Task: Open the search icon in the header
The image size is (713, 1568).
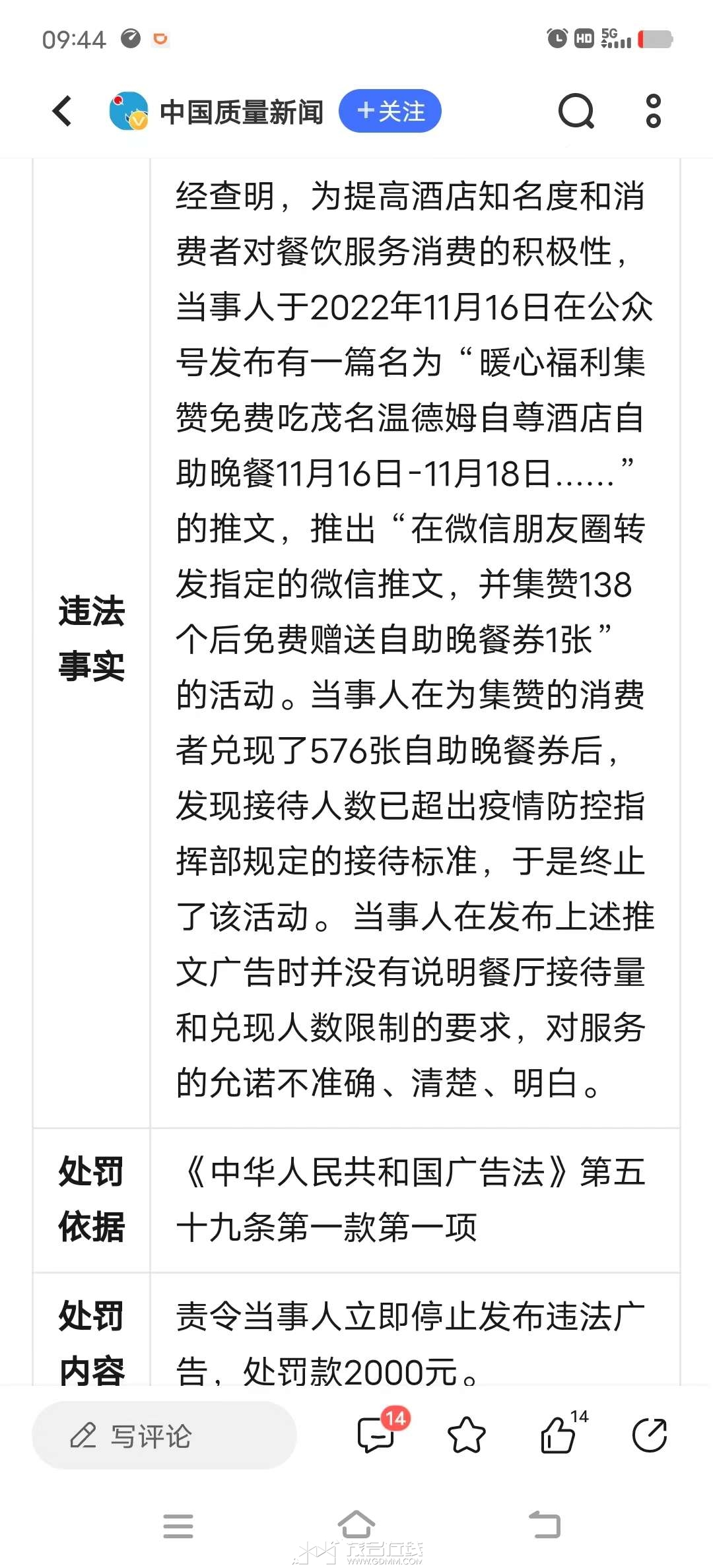Action: (x=576, y=111)
